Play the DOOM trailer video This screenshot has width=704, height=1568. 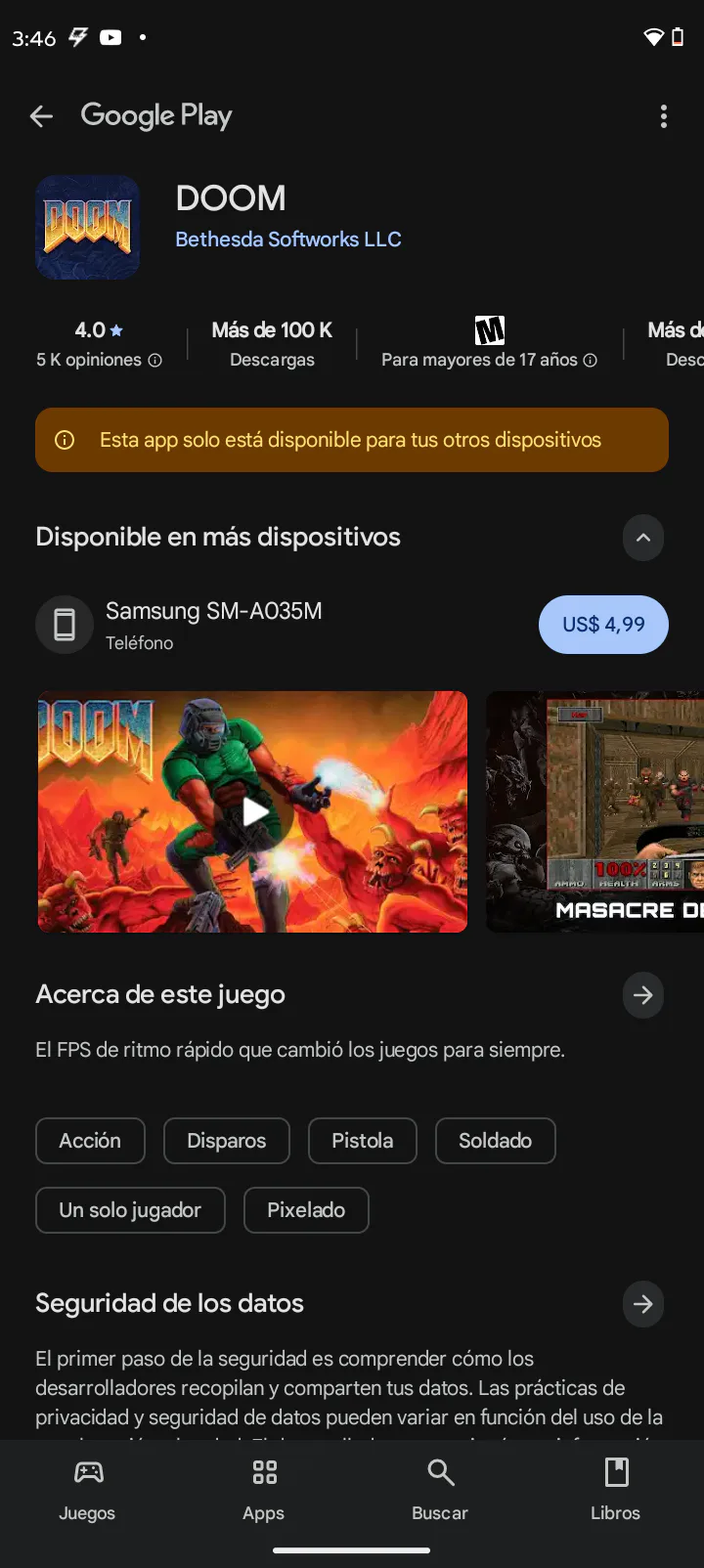[x=253, y=811]
